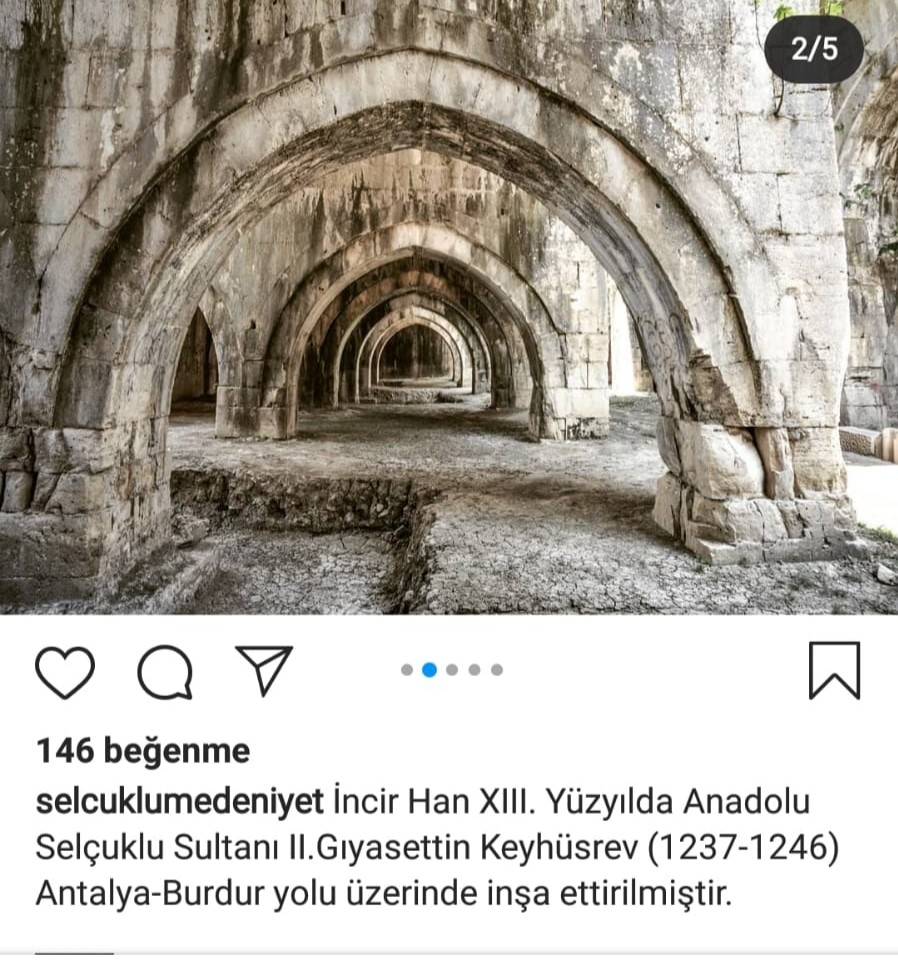The image size is (898, 960).
Task: Open selcuklumedeniyet profile from caption
Action: pyautogui.click(x=180, y=801)
